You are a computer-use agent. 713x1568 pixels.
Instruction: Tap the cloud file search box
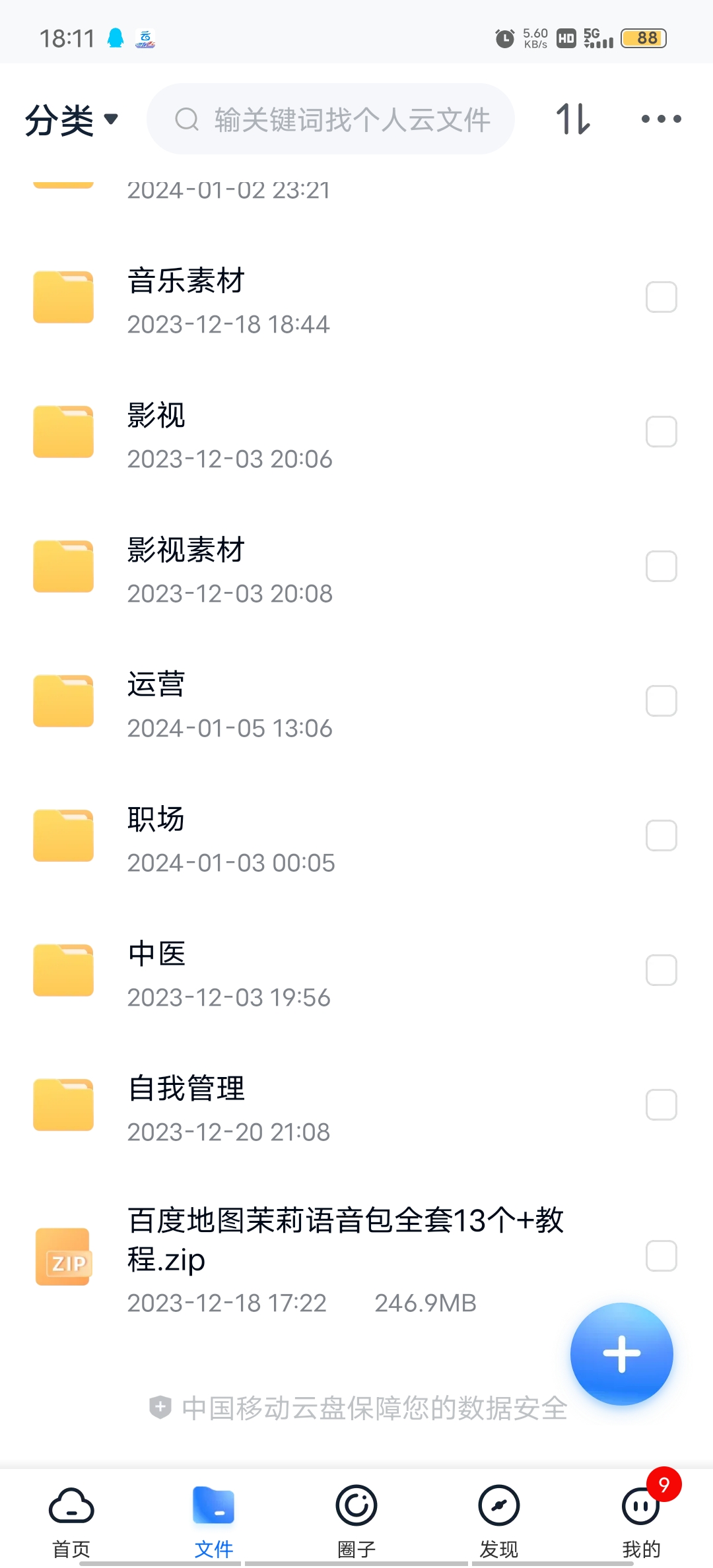point(331,119)
